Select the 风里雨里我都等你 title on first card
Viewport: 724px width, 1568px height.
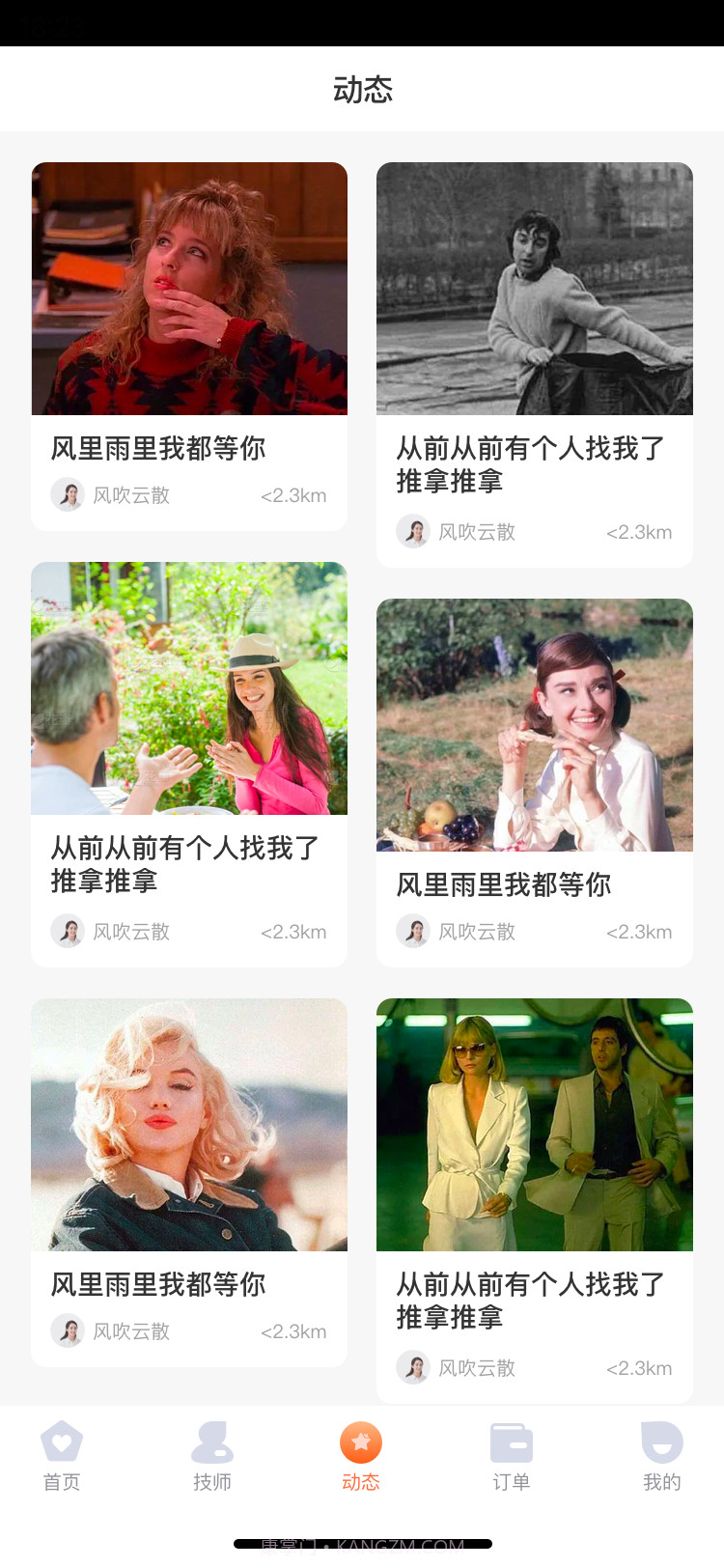pos(158,448)
